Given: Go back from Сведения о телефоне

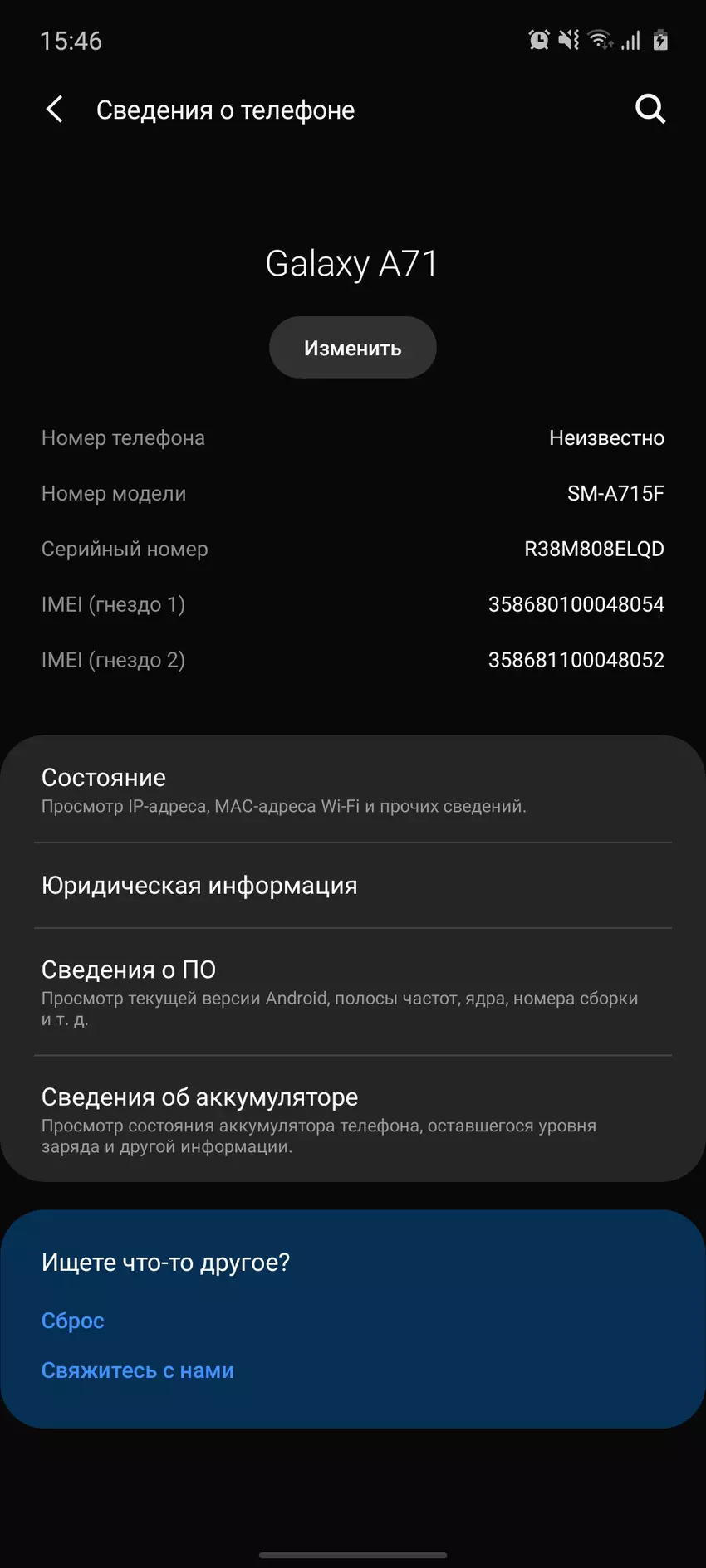Looking at the screenshot, I should 55,110.
